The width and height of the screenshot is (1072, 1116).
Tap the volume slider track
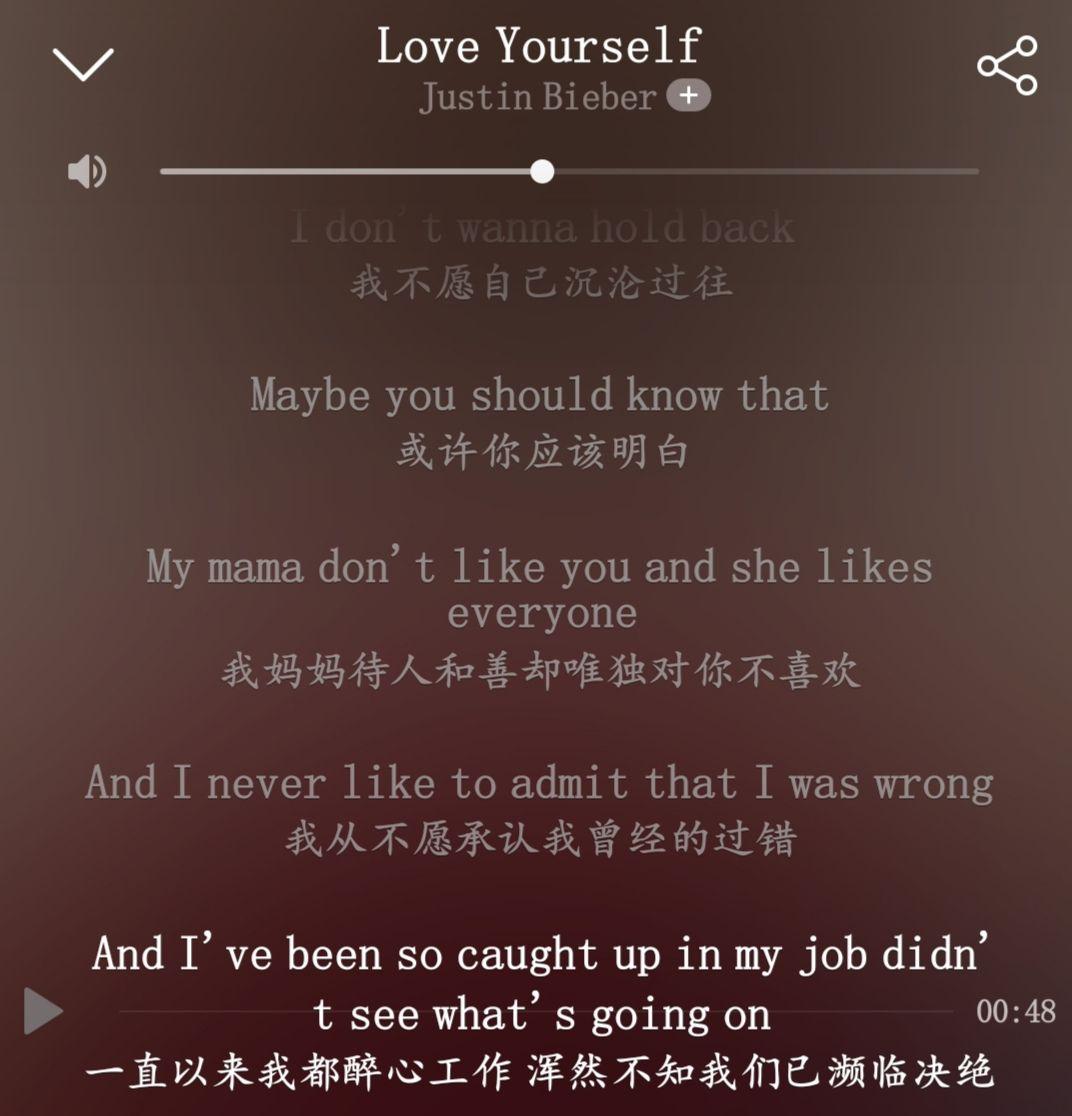tap(760, 172)
